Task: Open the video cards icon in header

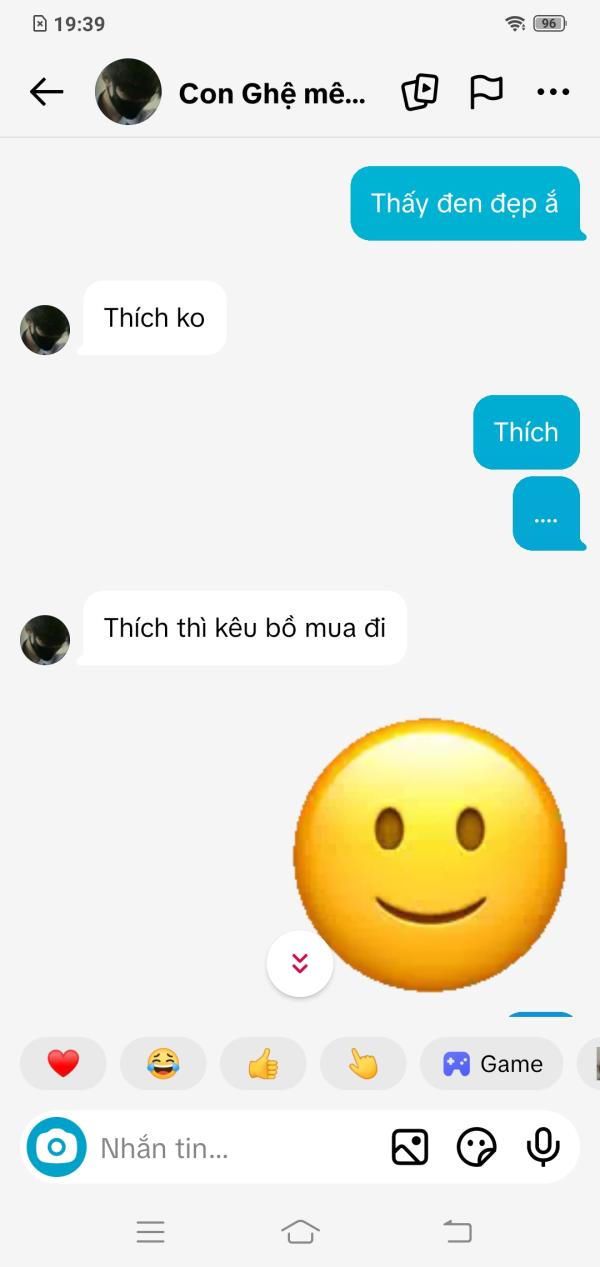Action: [x=420, y=92]
